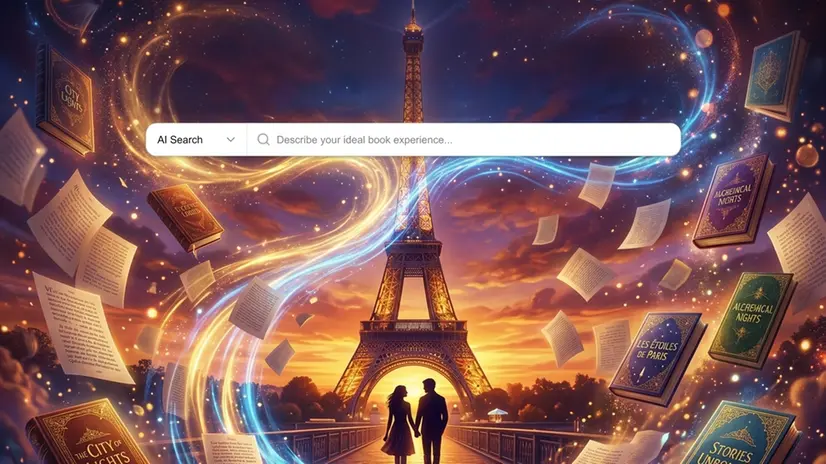This screenshot has width=826, height=464.
Task: Expand the AI Search dropdown
Action: 197,140
